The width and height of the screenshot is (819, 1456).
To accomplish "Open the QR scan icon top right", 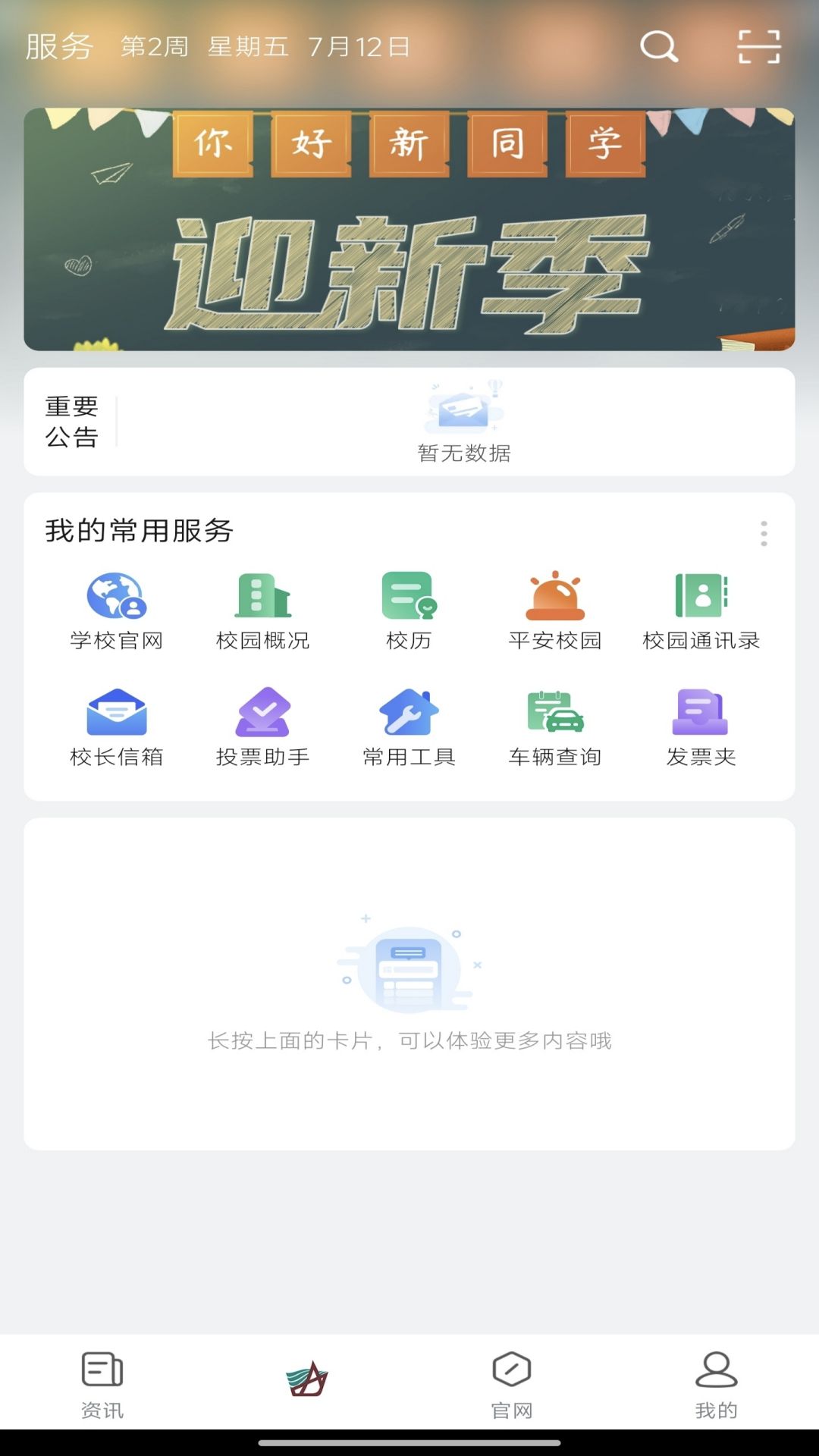I will pos(758,47).
